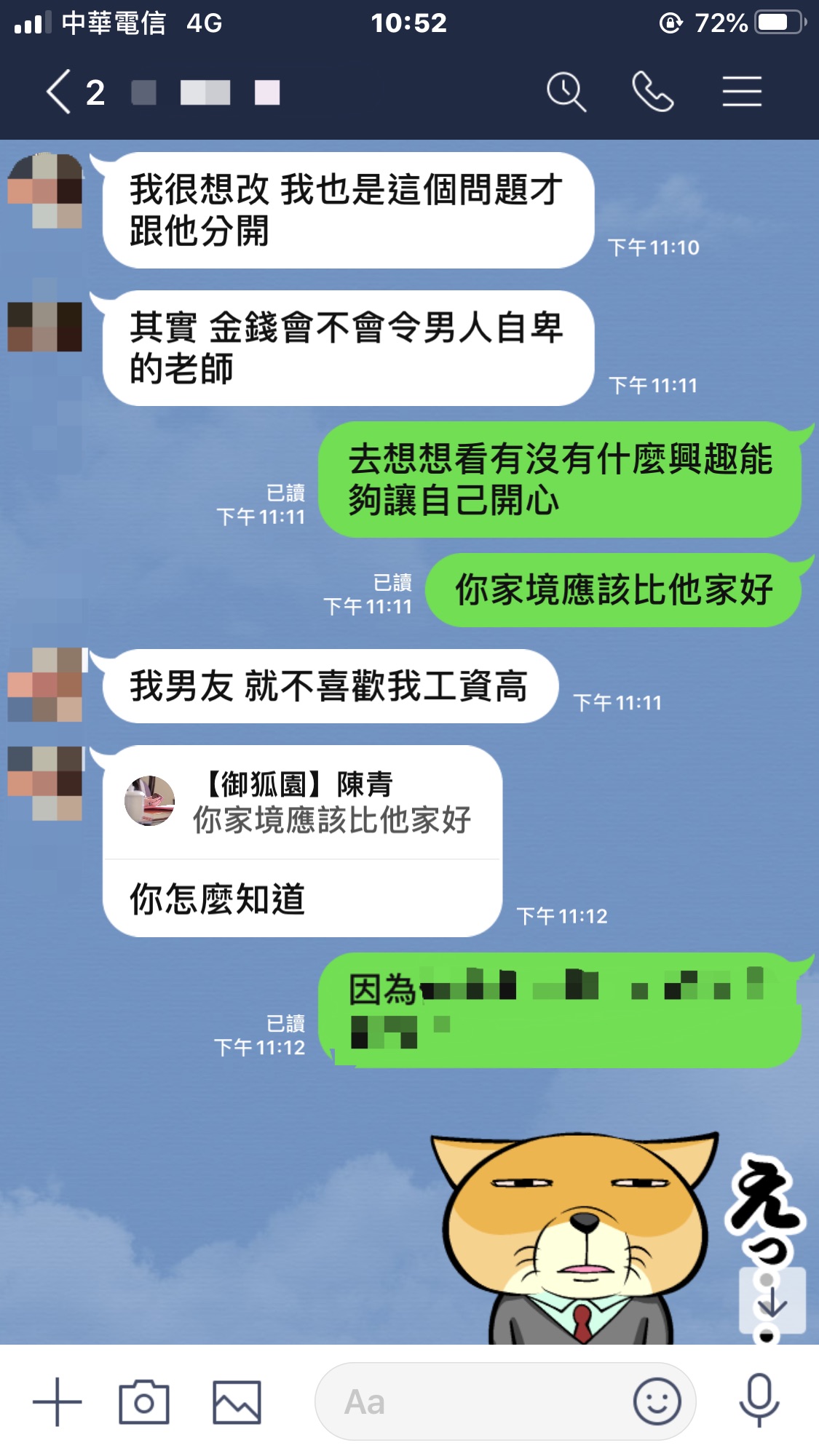Screen dimensions: 819x1456
Task: Open the photo gallery picker
Action: [x=237, y=1401]
